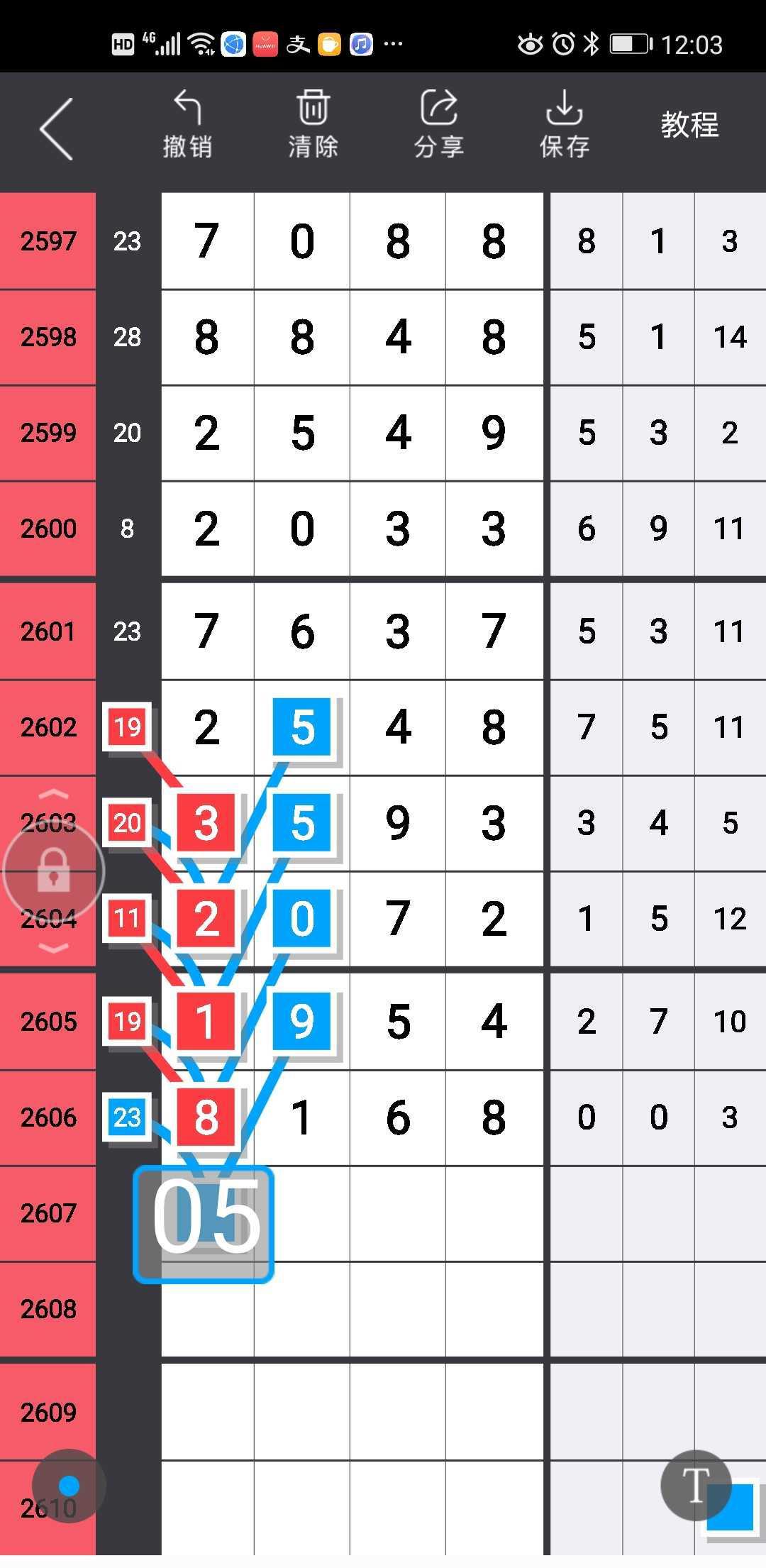766x1568 pixels.
Task: Toggle the scroll lock button
Action: pos(54,871)
